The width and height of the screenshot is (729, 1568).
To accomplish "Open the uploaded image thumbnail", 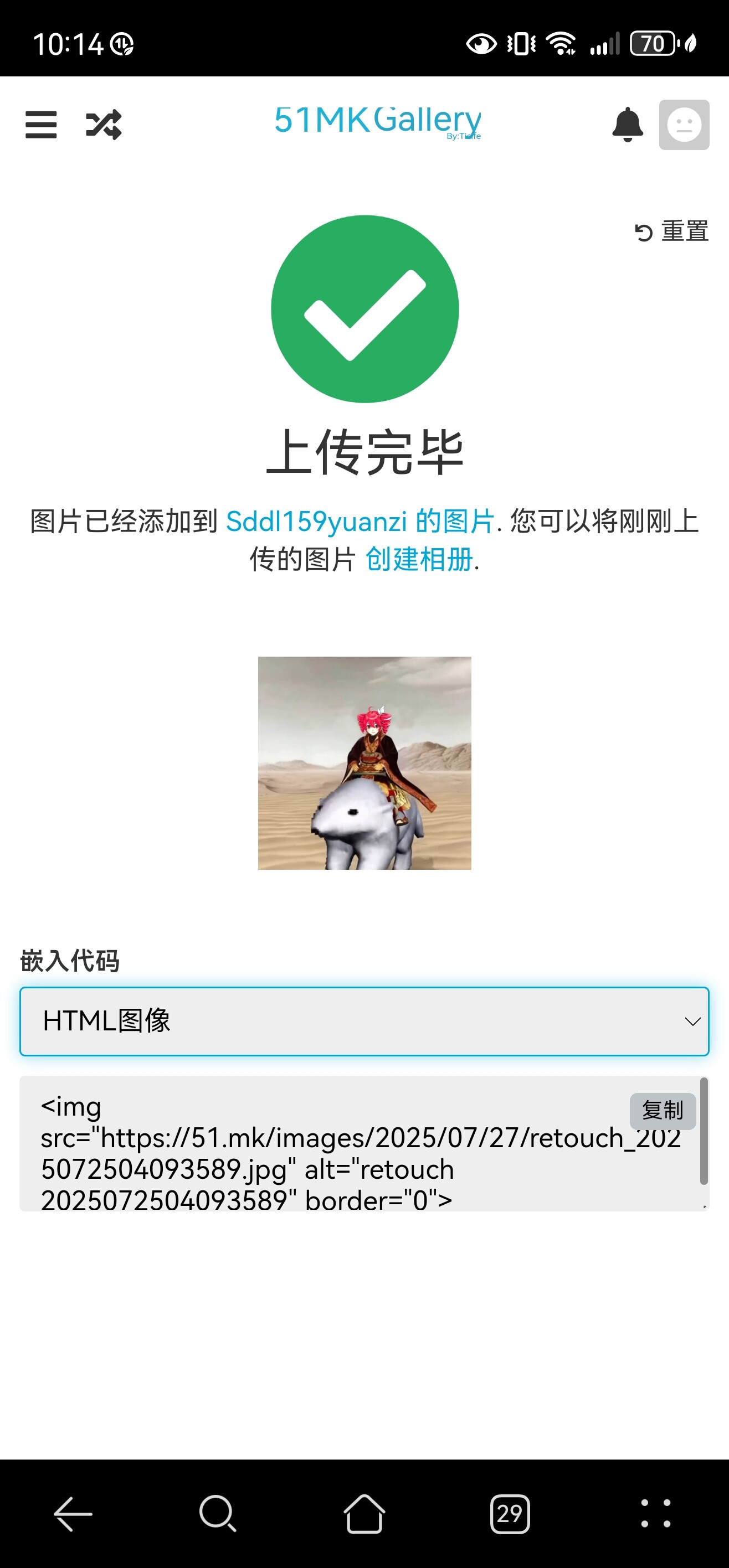I will (364, 763).
